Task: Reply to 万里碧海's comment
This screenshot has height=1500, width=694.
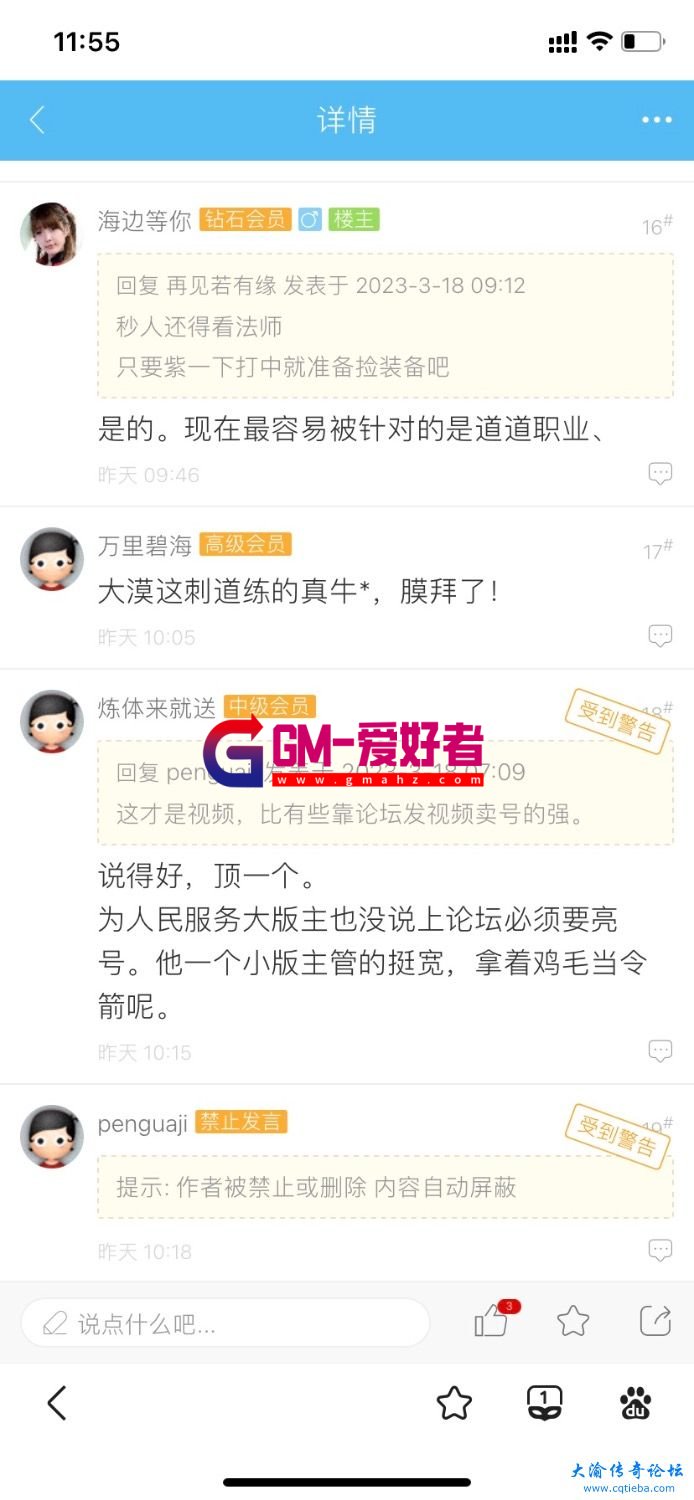Action: point(660,635)
